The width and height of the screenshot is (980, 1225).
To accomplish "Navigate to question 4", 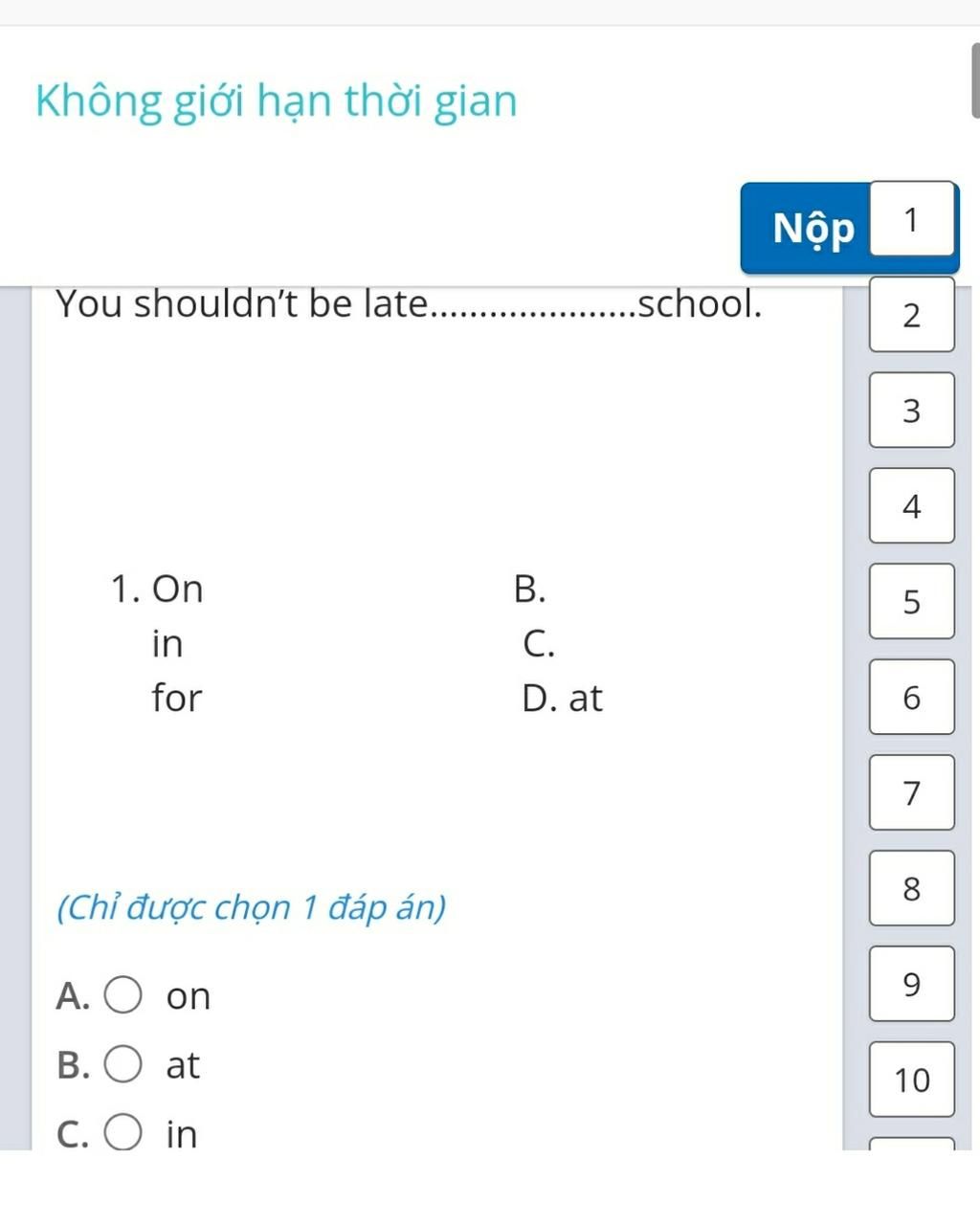I will 911,506.
